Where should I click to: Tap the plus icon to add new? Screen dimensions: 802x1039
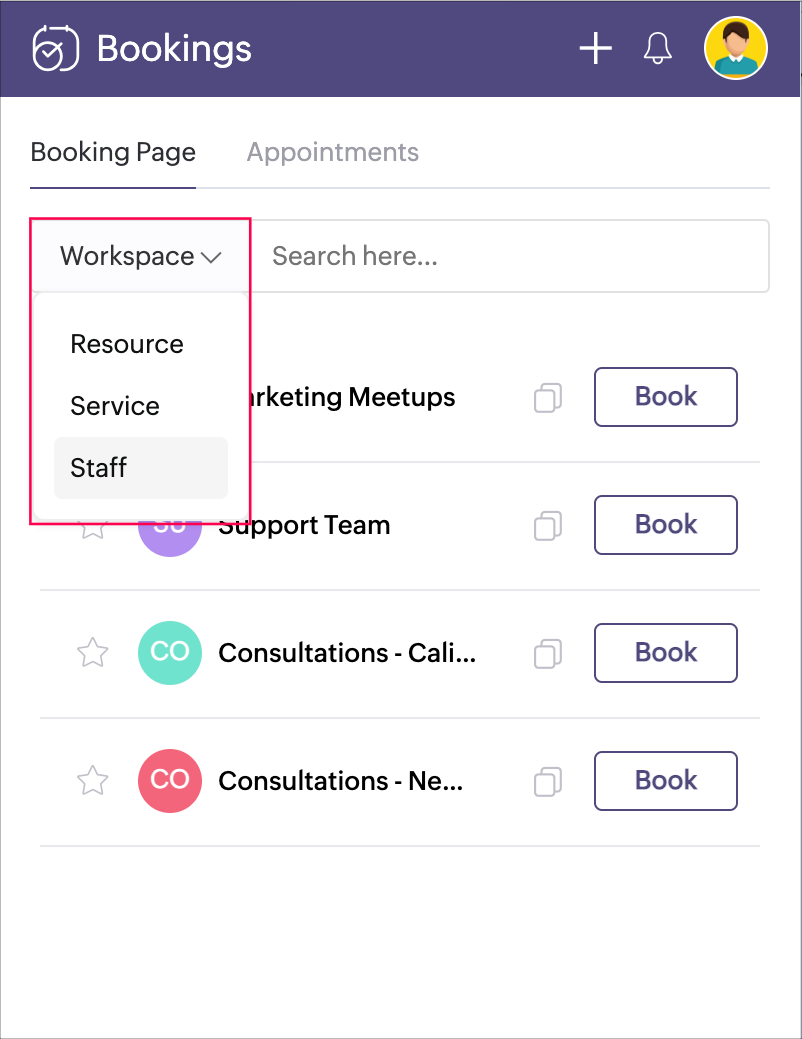595,48
